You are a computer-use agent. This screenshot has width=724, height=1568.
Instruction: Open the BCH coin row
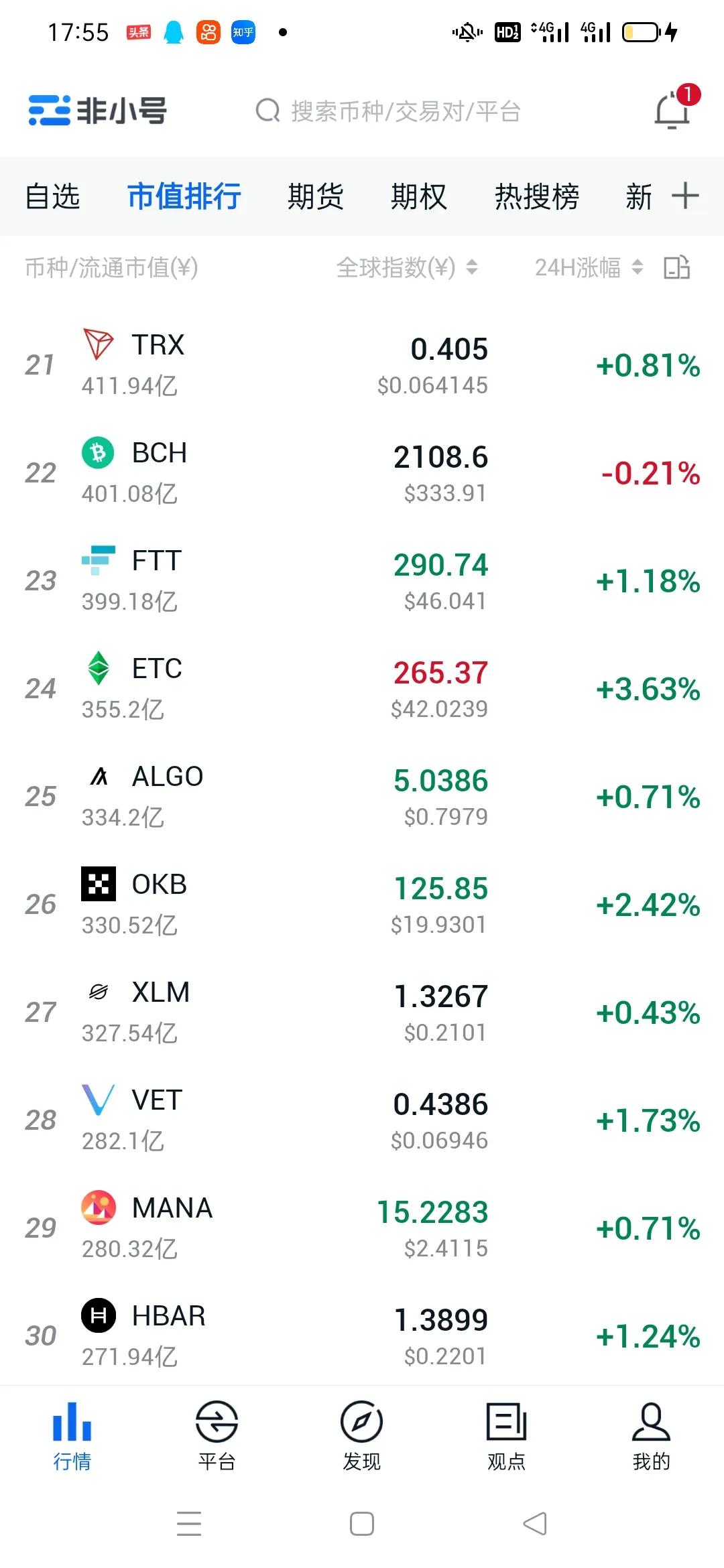[362, 473]
